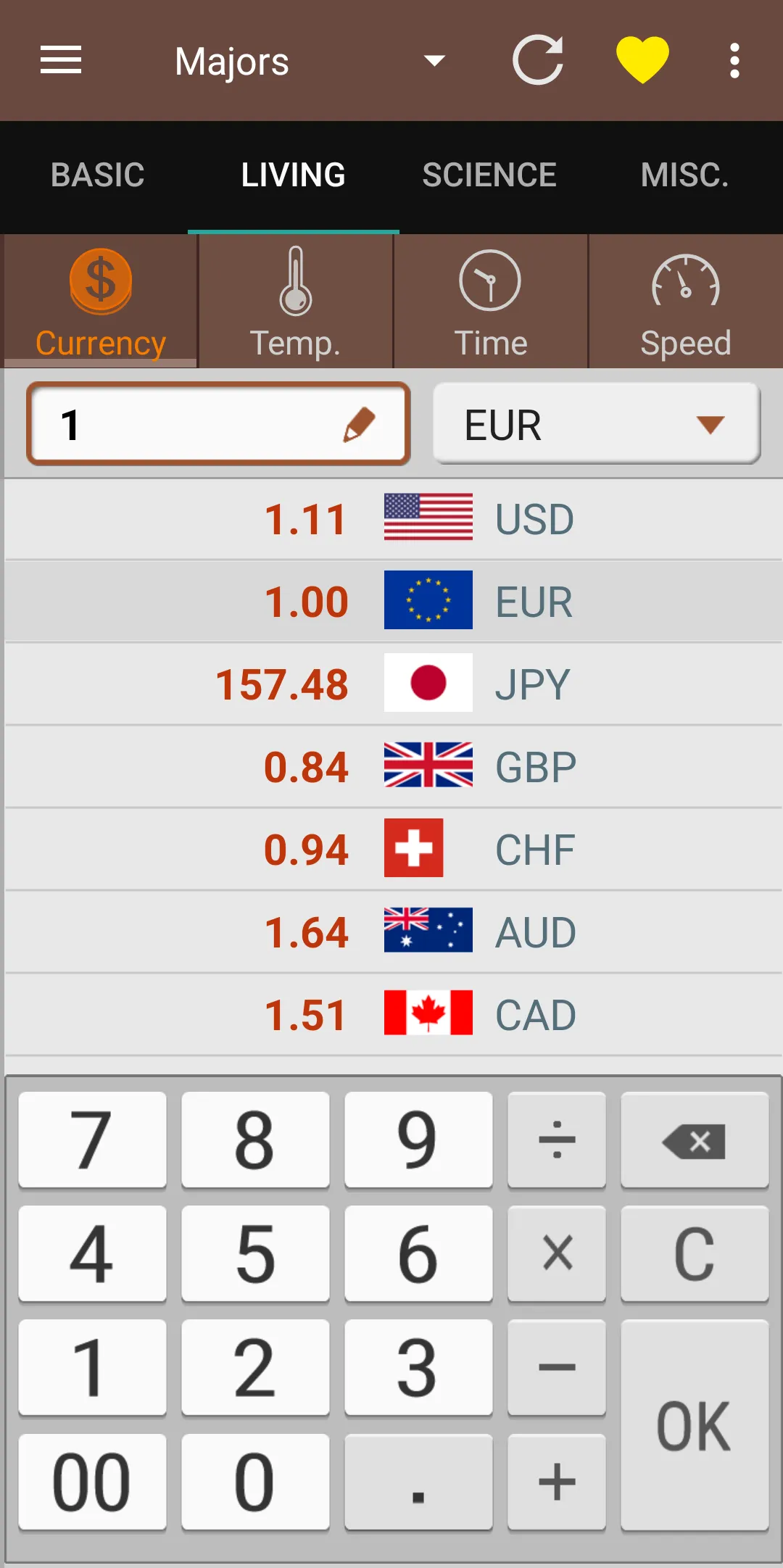Viewport: 783px width, 1568px height.
Task: Tap the yellow favorites heart icon
Action: [x=643, y=60]
